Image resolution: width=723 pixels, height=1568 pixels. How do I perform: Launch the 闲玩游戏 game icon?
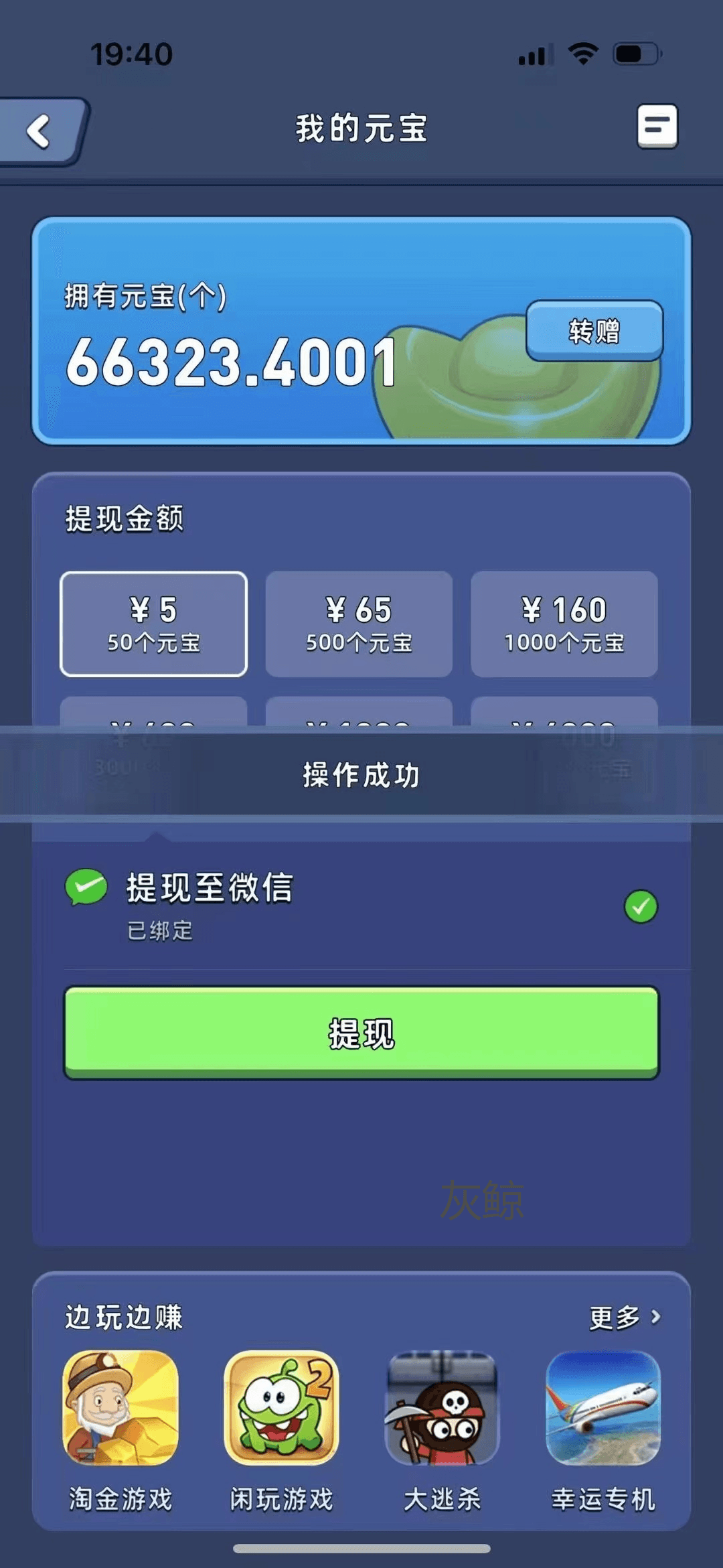(x=281, y=1412)
